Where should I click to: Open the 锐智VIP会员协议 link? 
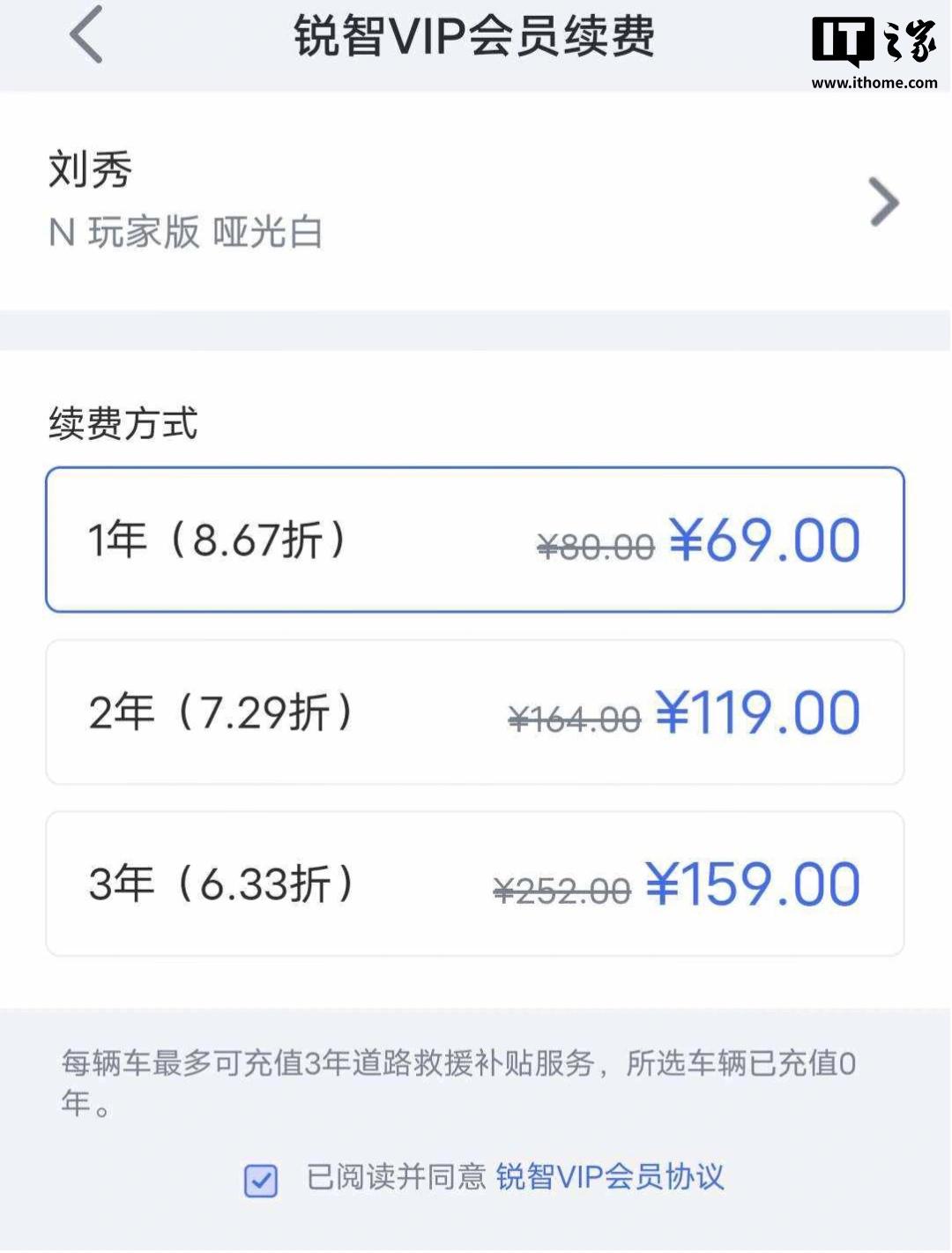point(609,1177)
